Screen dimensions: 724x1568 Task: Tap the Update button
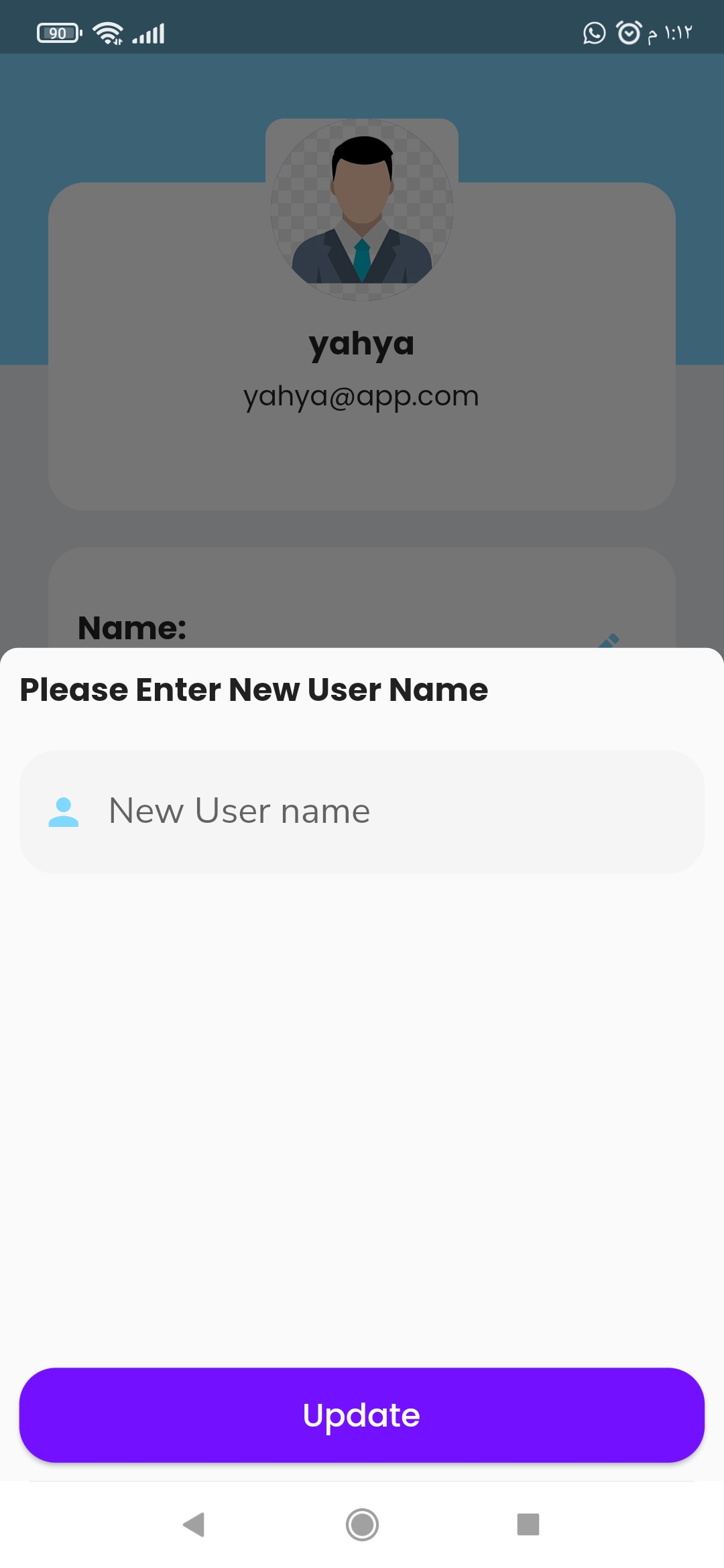pyautogui.click(x=362, y=1415)
